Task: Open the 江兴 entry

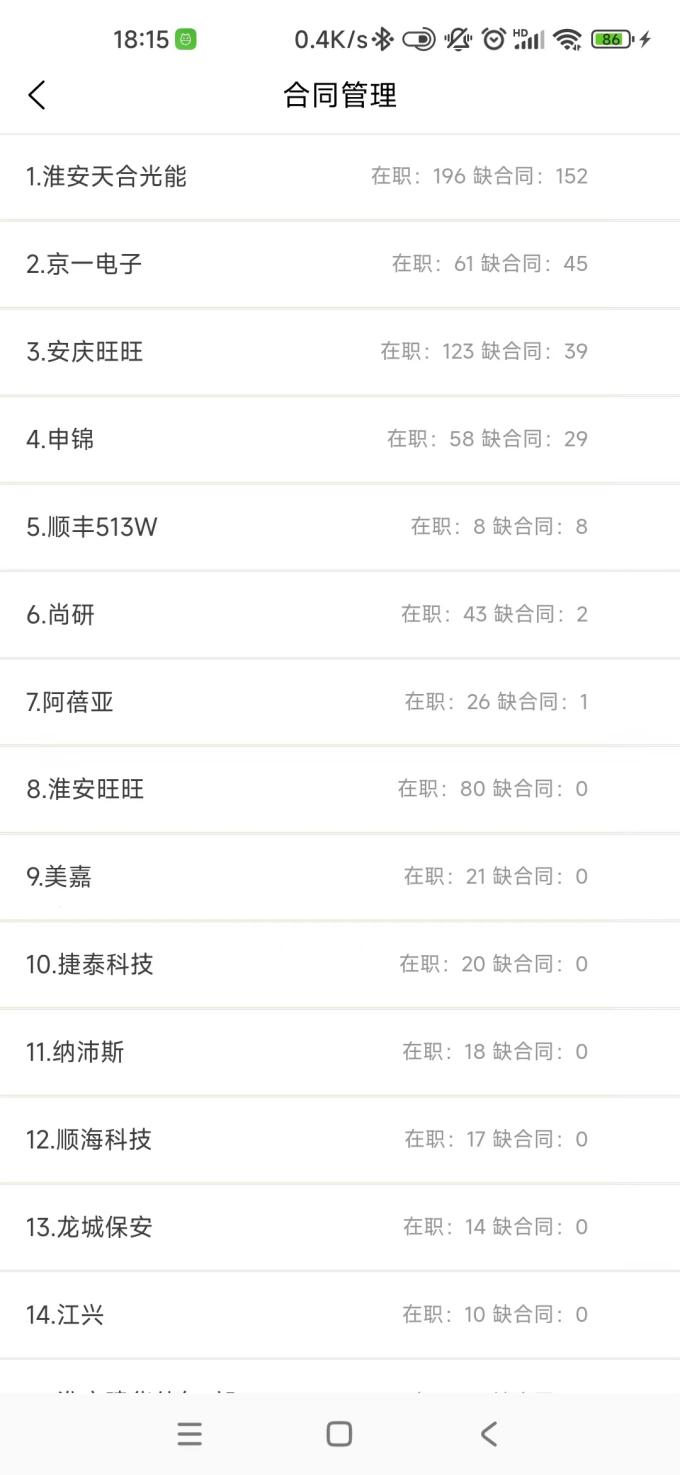Action: click(x=340, y=1314)
